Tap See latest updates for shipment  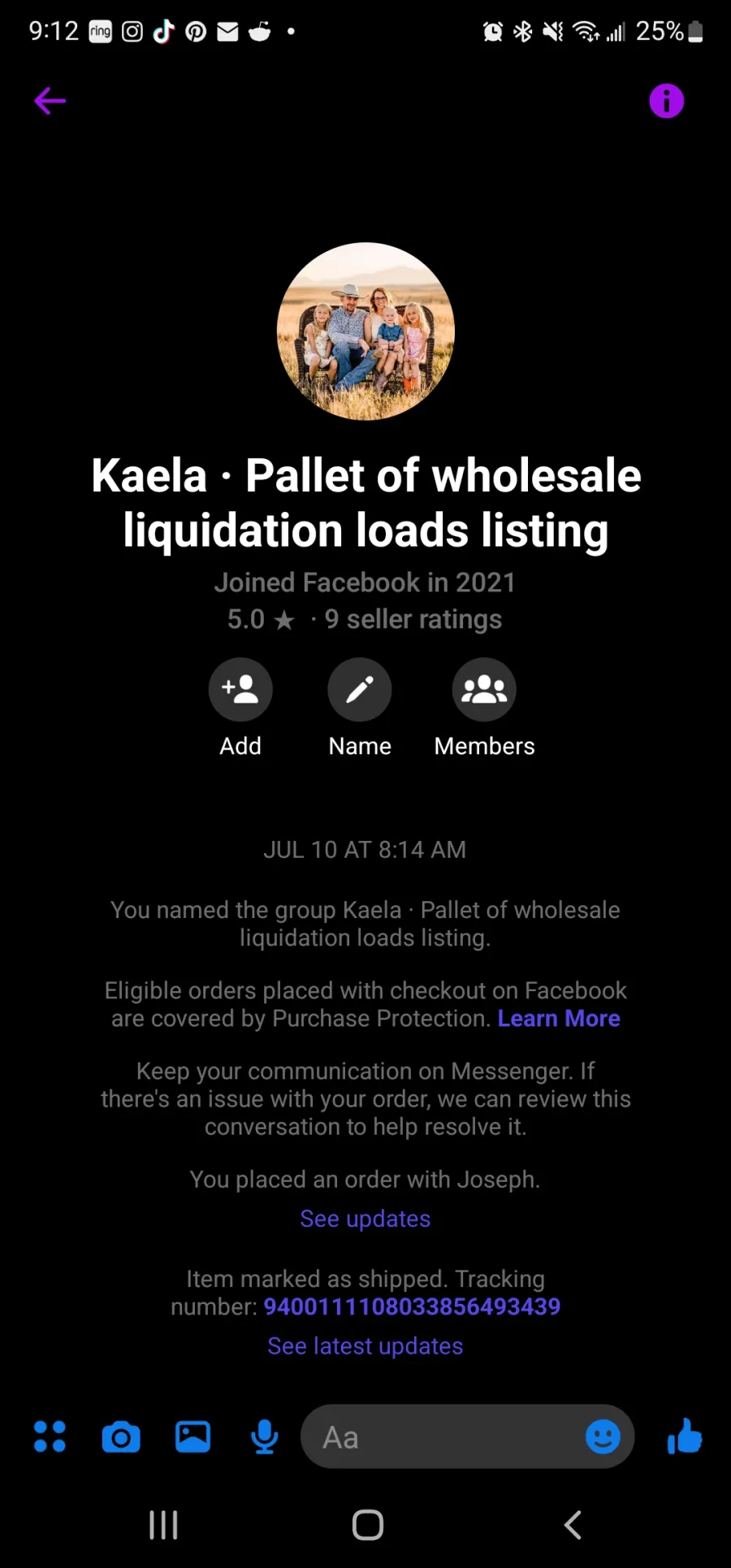click(365, 1346)
